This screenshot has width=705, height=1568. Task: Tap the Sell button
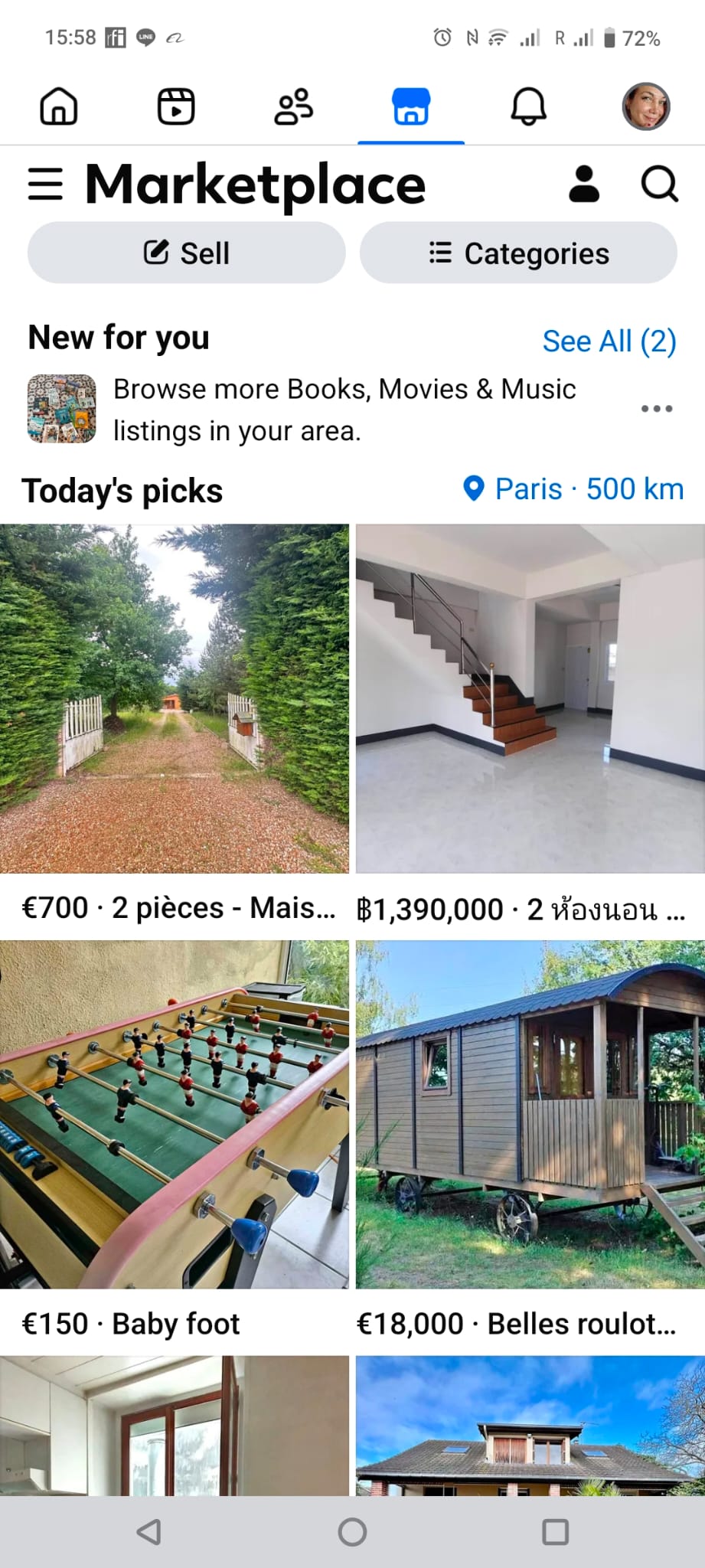pos(186,253)
